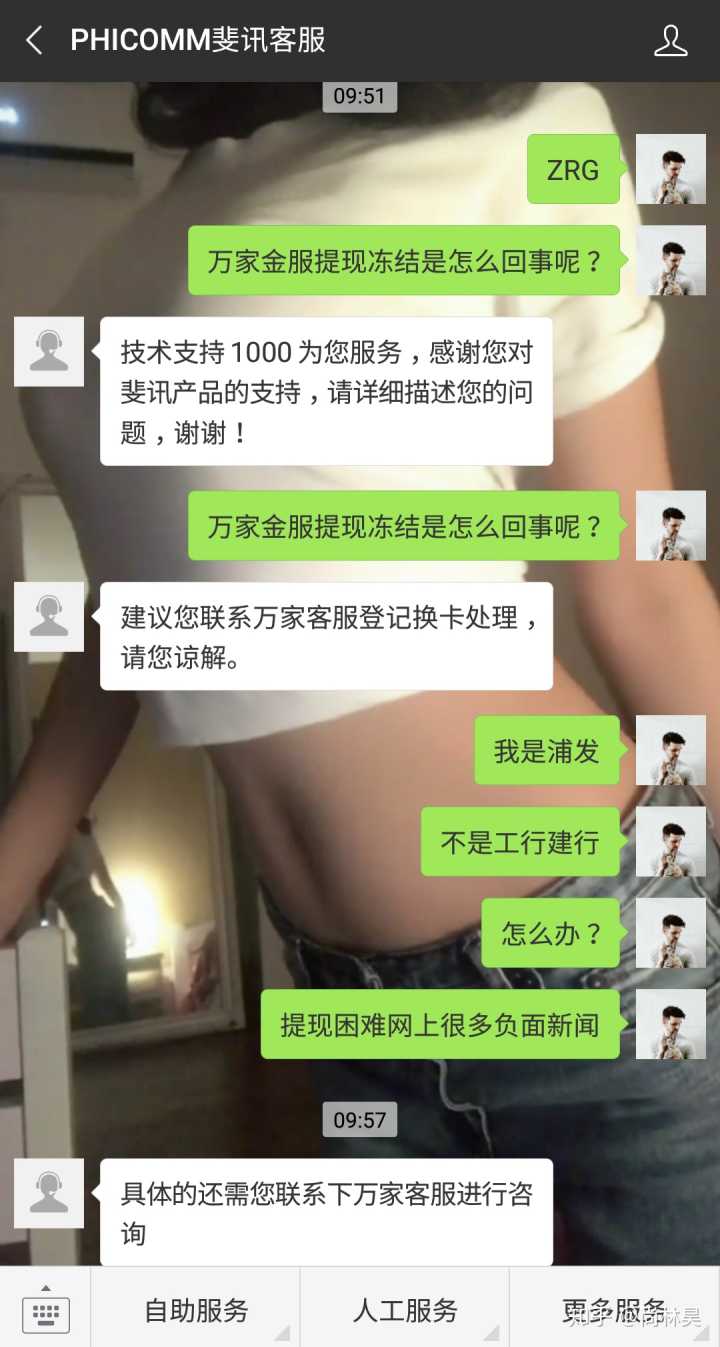Open the 自助服务 menu

coord(196,1311)
